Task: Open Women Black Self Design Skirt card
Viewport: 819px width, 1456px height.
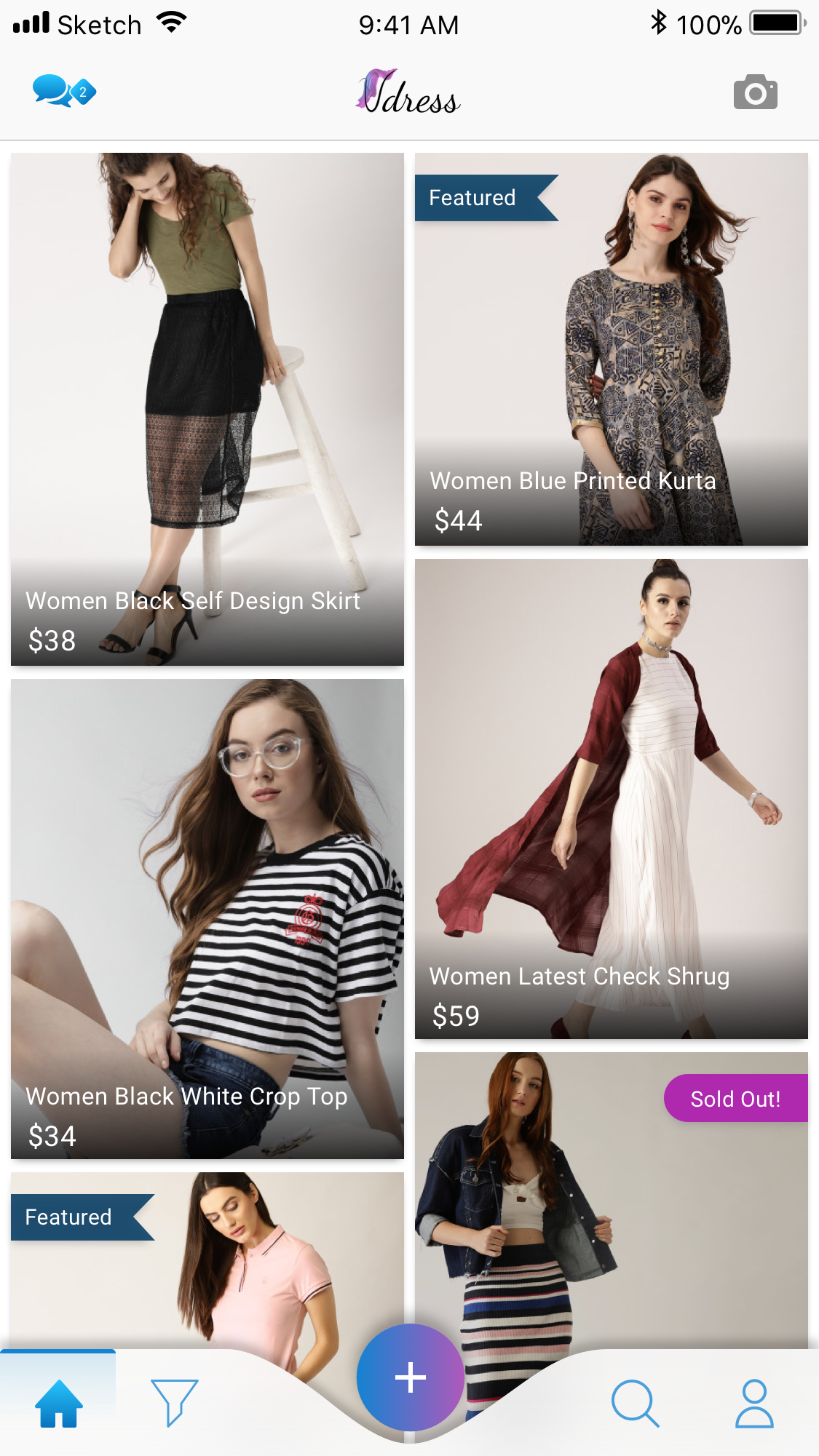Action: 207,408
